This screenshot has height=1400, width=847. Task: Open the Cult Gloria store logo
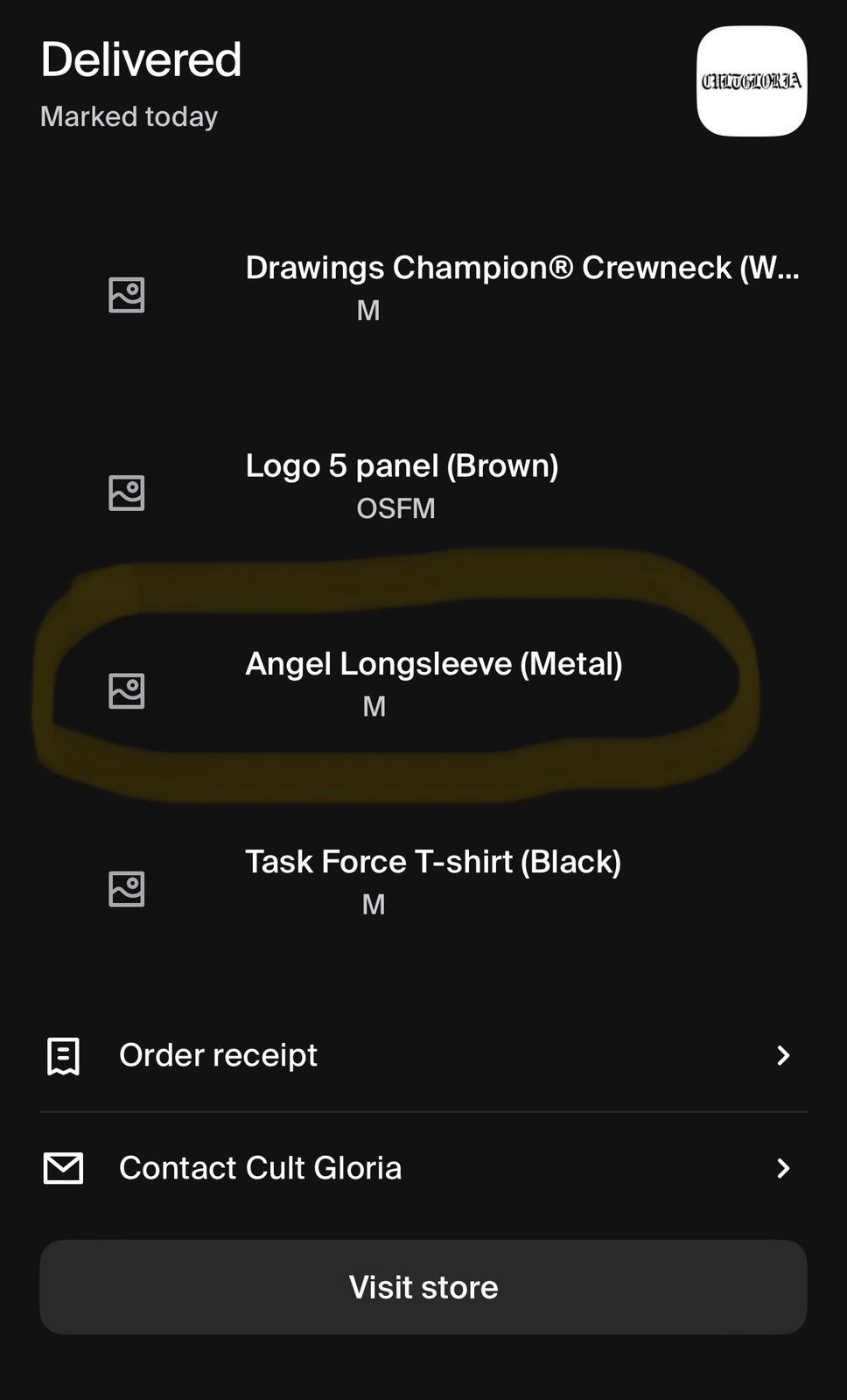coord(752,81)
